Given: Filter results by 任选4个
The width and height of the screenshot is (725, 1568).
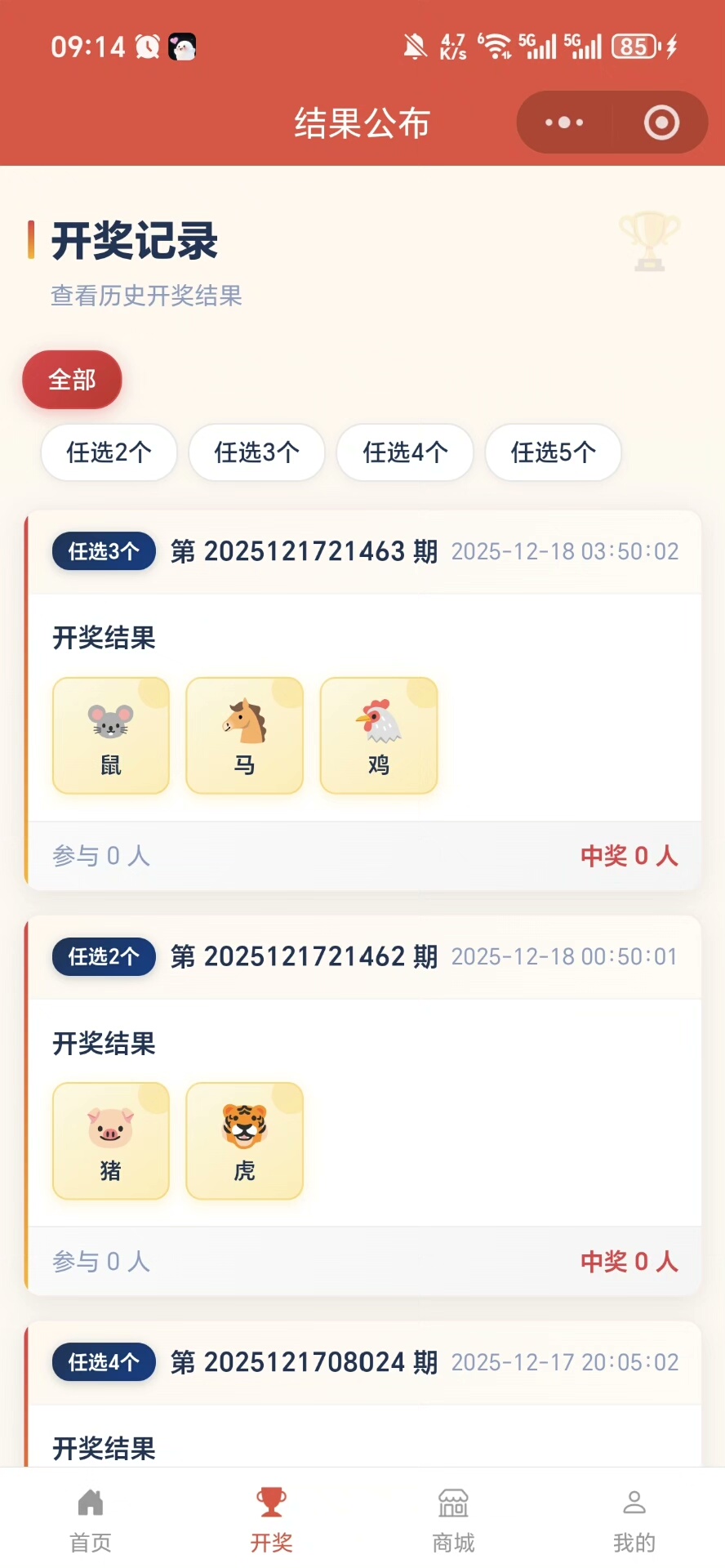Looking at the screenshot, I should pos(406,452).
